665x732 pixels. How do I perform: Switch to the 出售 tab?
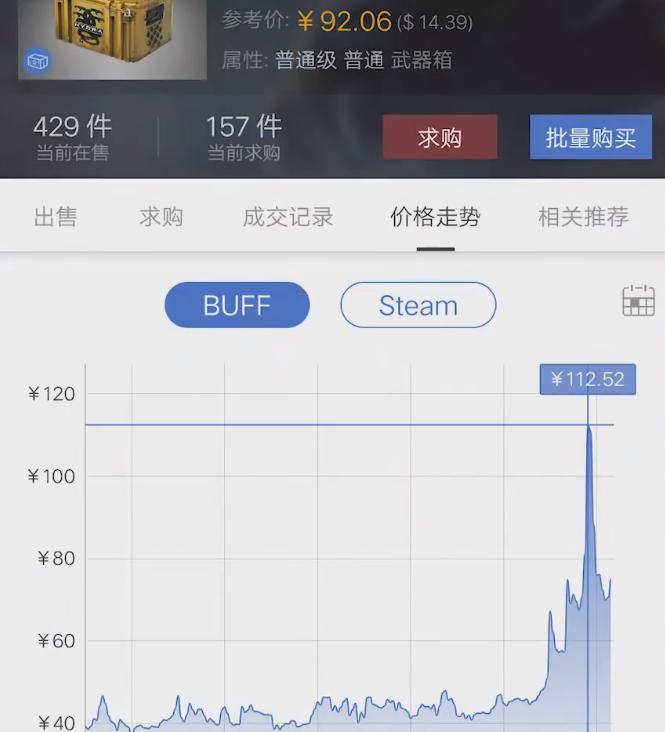pos(55,216)
